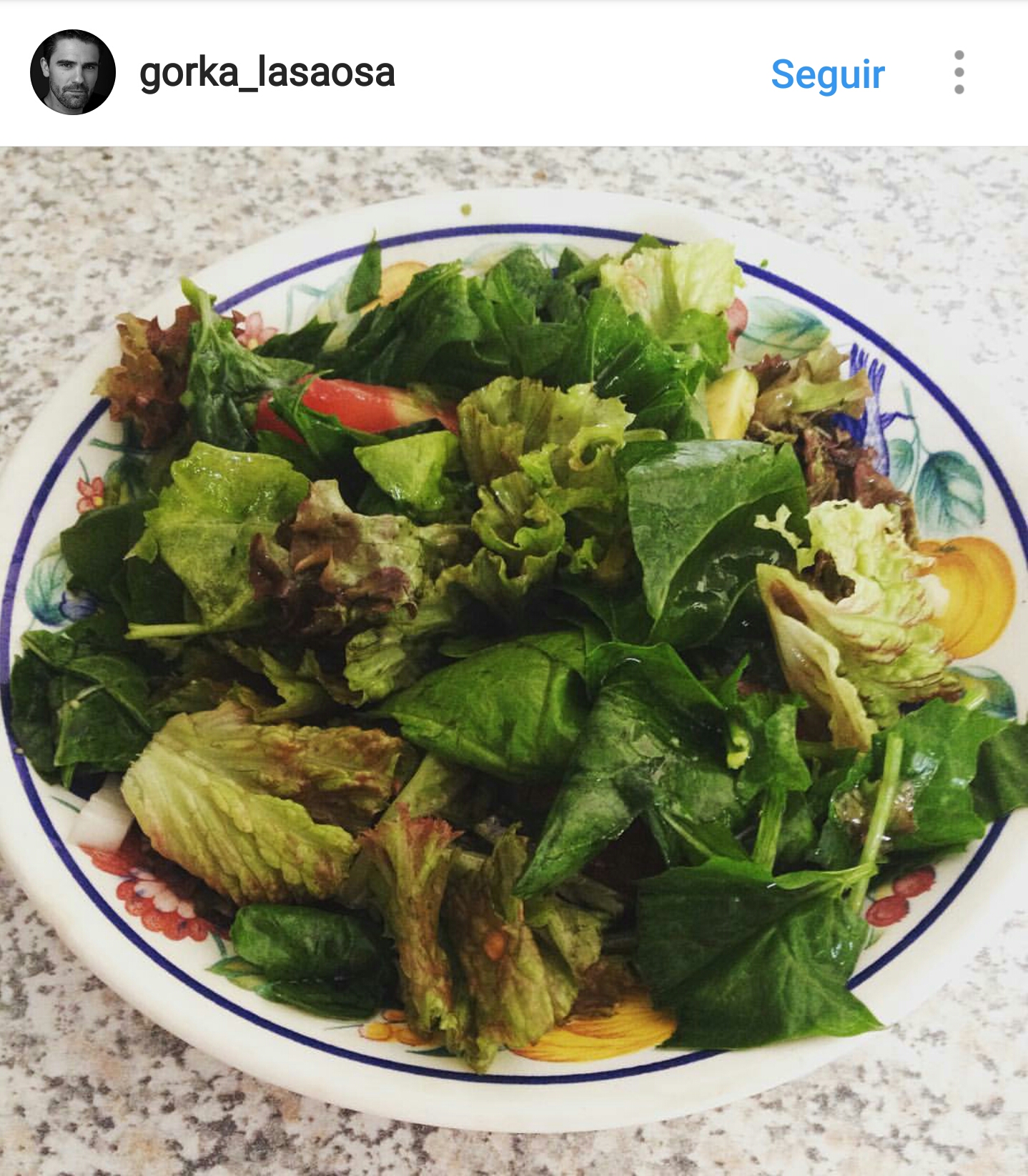Tap the salad photo post

coord(514,658)
